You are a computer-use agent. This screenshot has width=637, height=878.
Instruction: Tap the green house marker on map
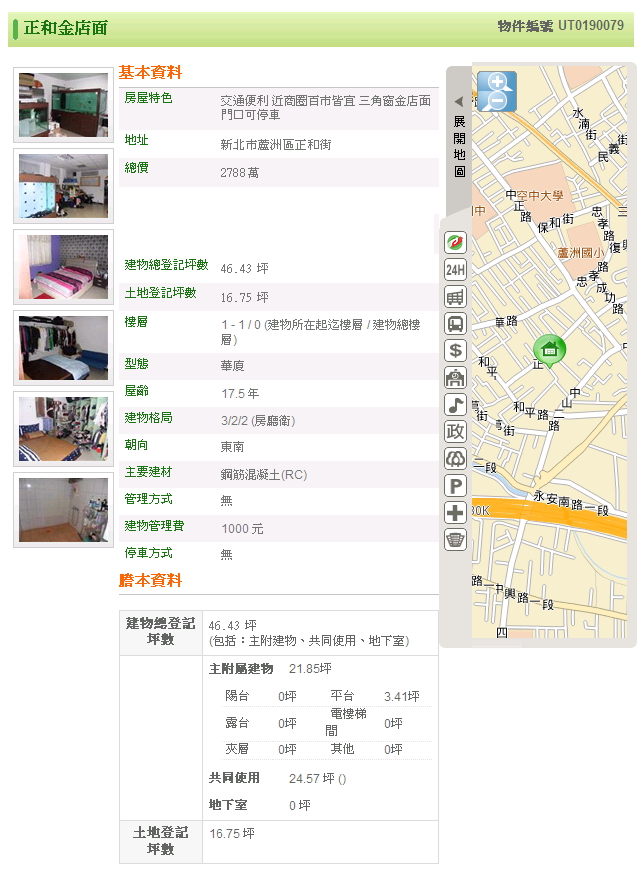click(549, 349)
